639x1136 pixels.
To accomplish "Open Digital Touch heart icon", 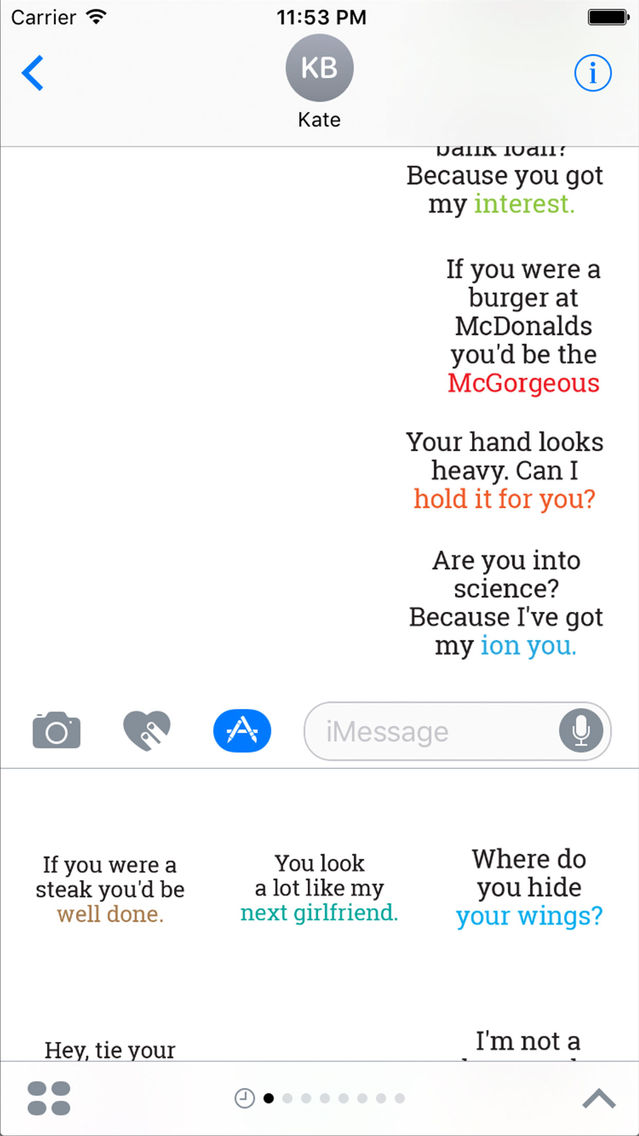I will [147, 731].
